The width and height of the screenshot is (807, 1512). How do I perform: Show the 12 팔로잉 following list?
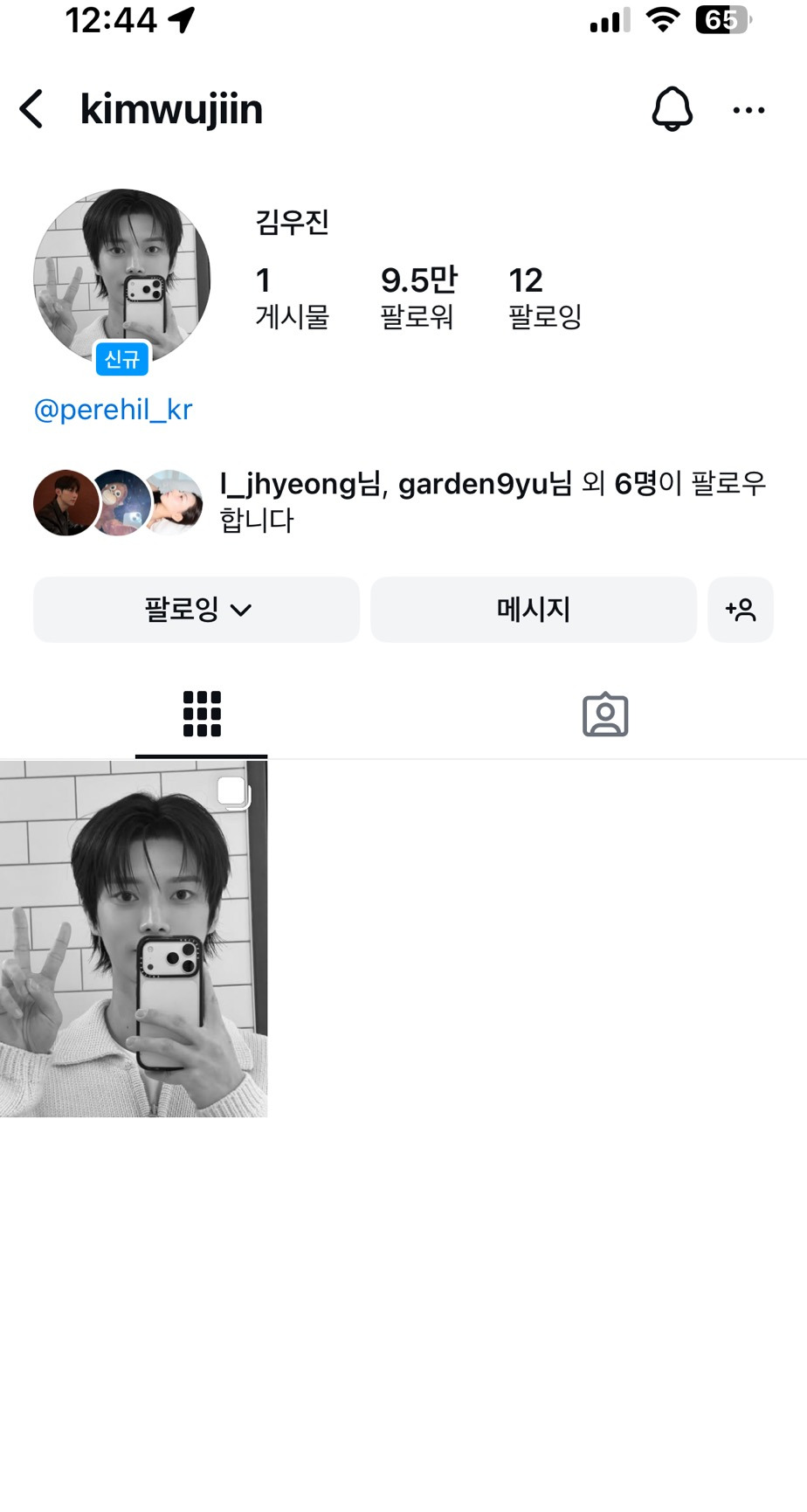pyautogui.click(x=544, y=297)
